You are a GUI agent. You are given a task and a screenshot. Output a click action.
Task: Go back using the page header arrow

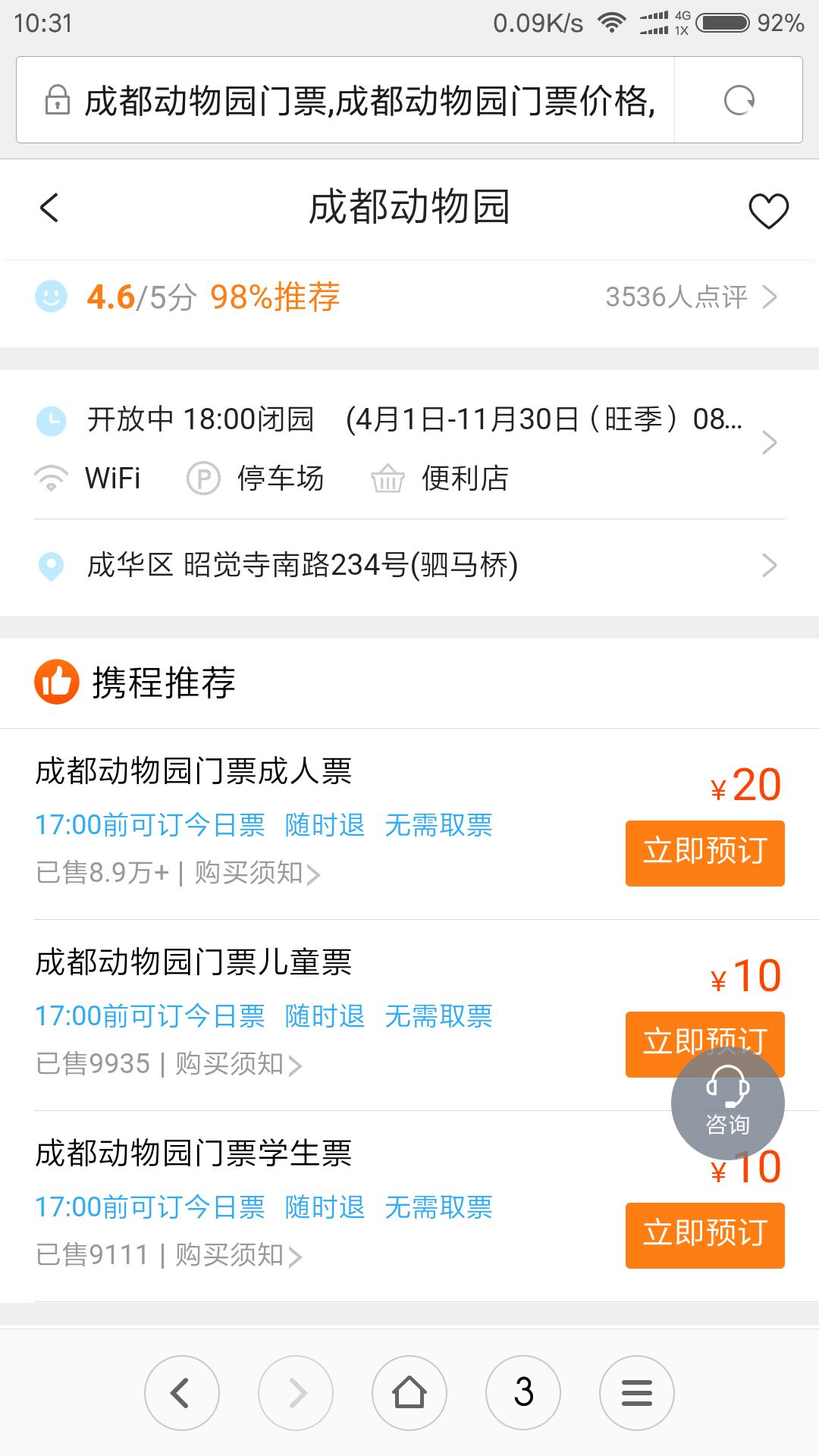click(49, 208)
